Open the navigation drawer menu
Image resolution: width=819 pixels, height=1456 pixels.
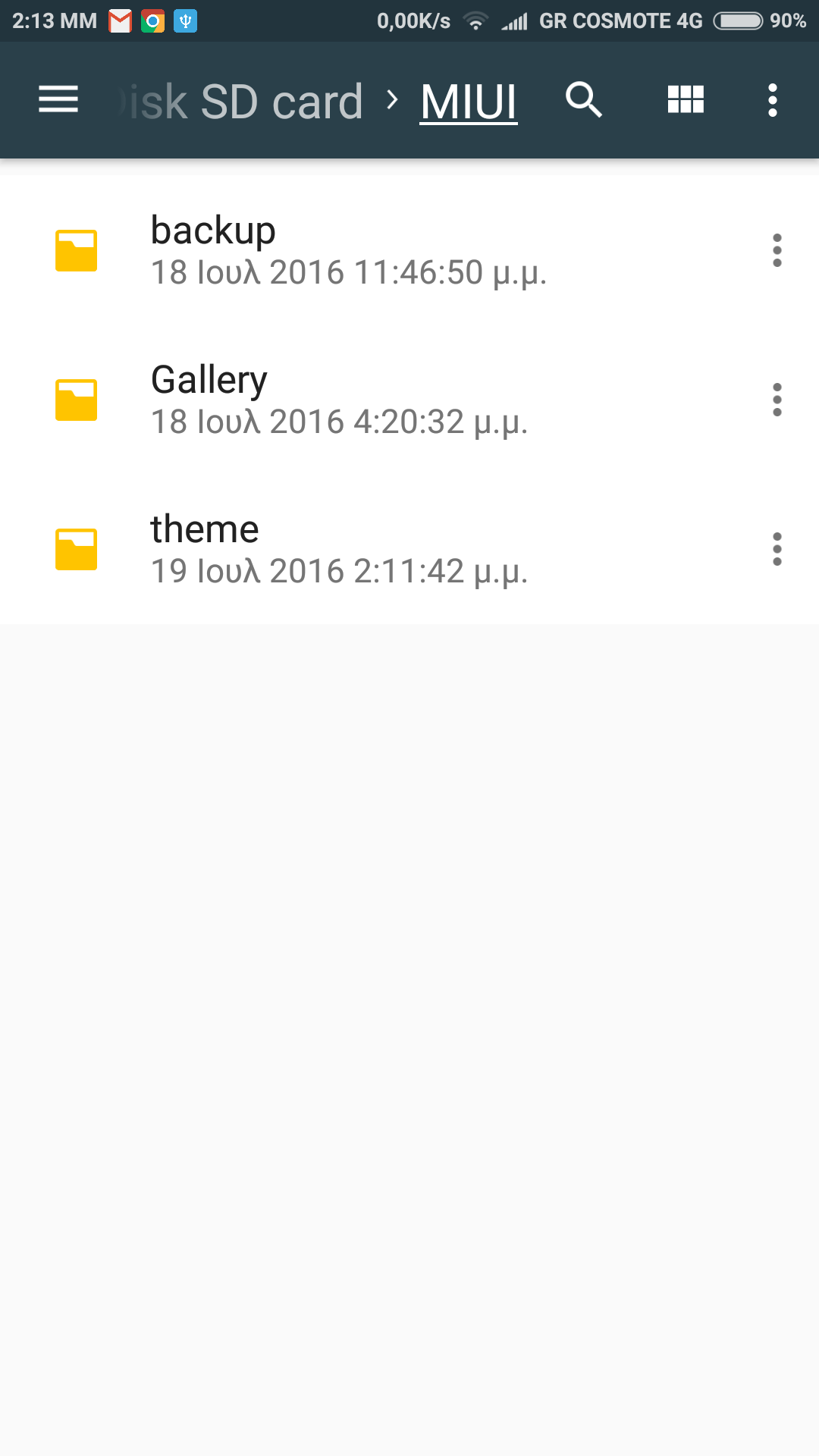tap(58, 100)
